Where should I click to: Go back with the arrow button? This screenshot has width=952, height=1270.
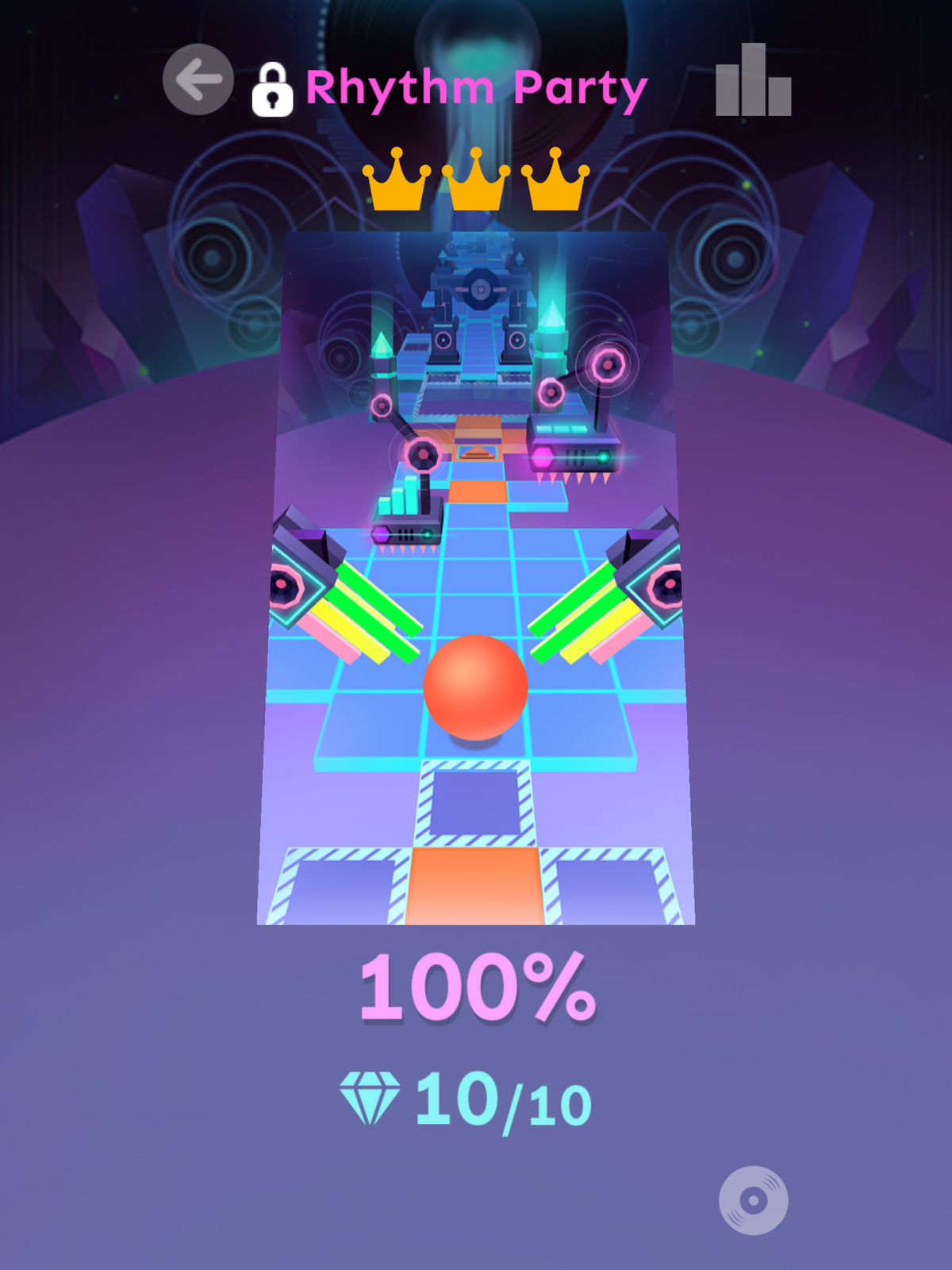pos(198,79)
